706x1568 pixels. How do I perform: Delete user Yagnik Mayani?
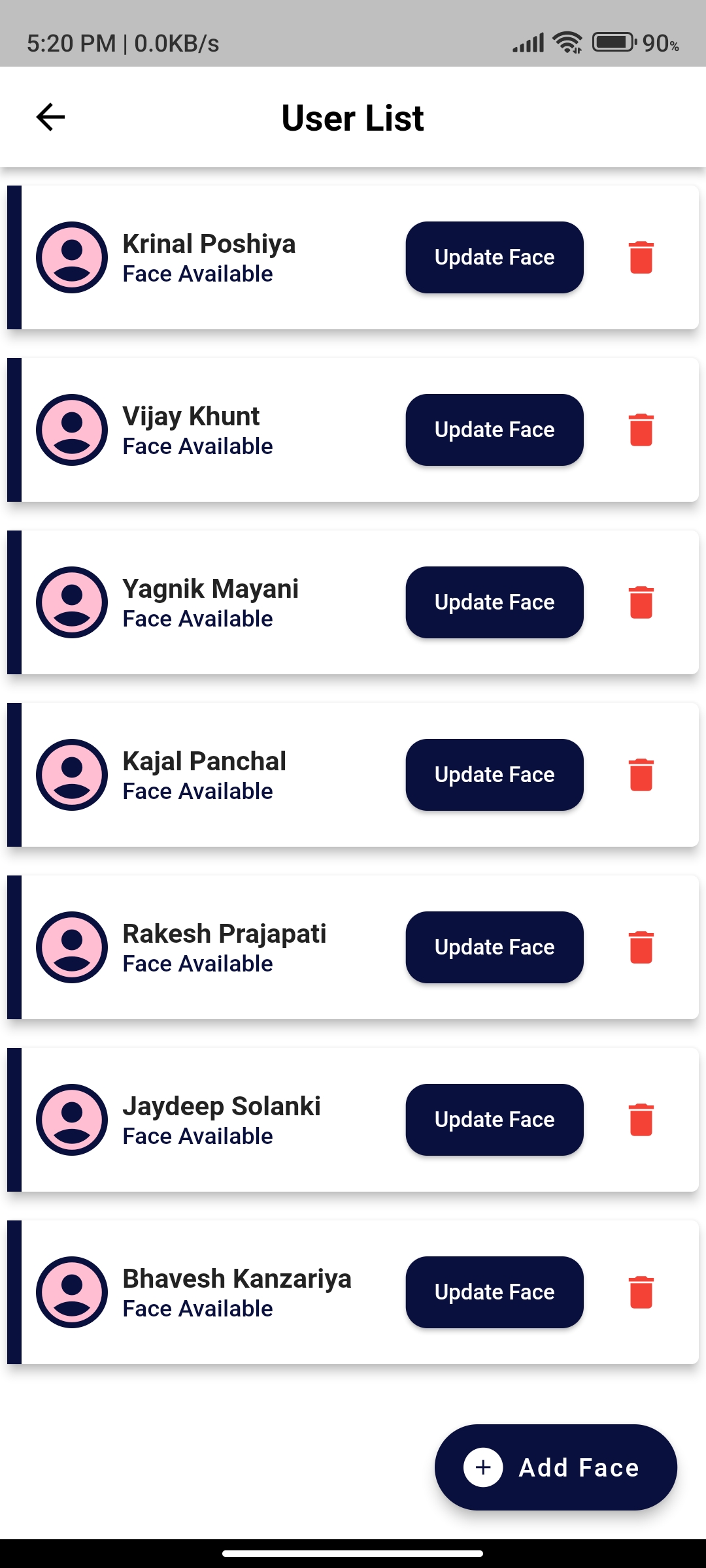pyautogui.click(x=641, y=602)
